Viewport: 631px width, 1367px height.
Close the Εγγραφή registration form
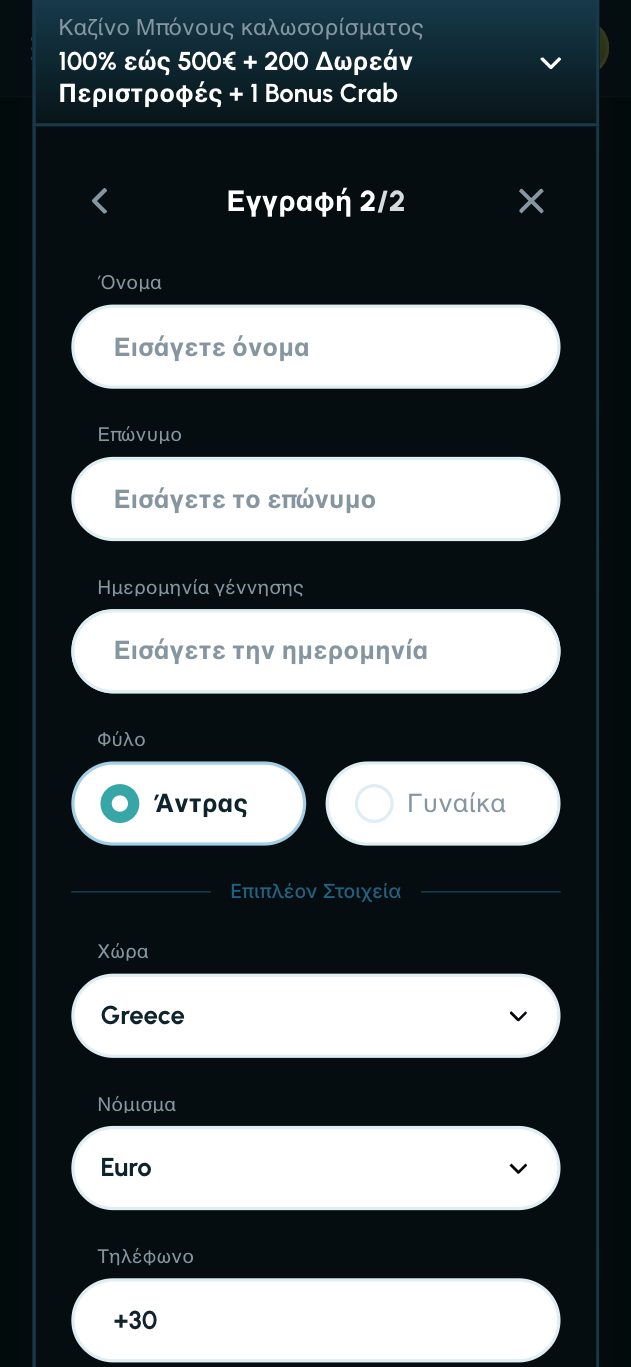pos(531,201)
